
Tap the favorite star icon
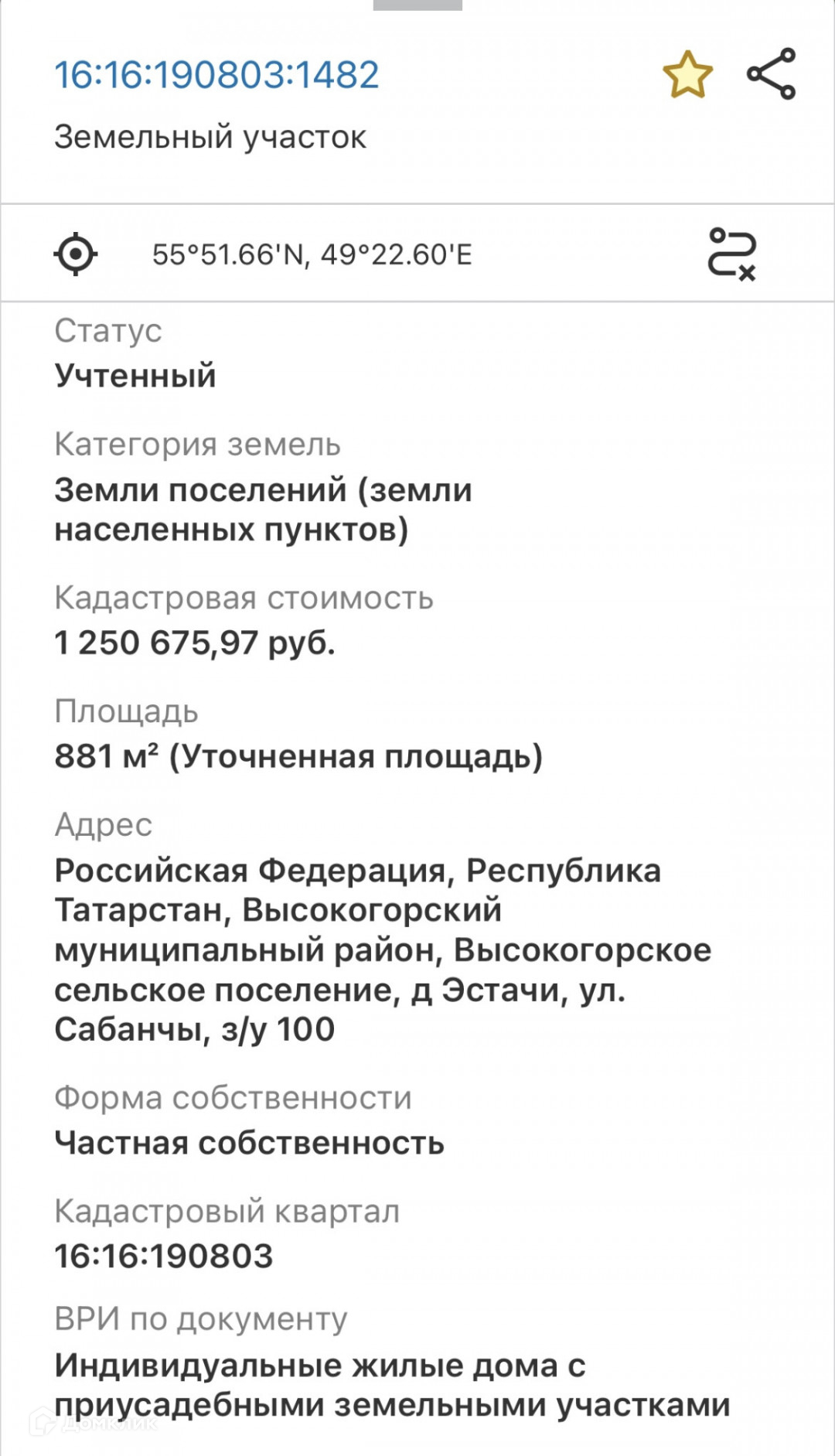[x=687, y=74]
